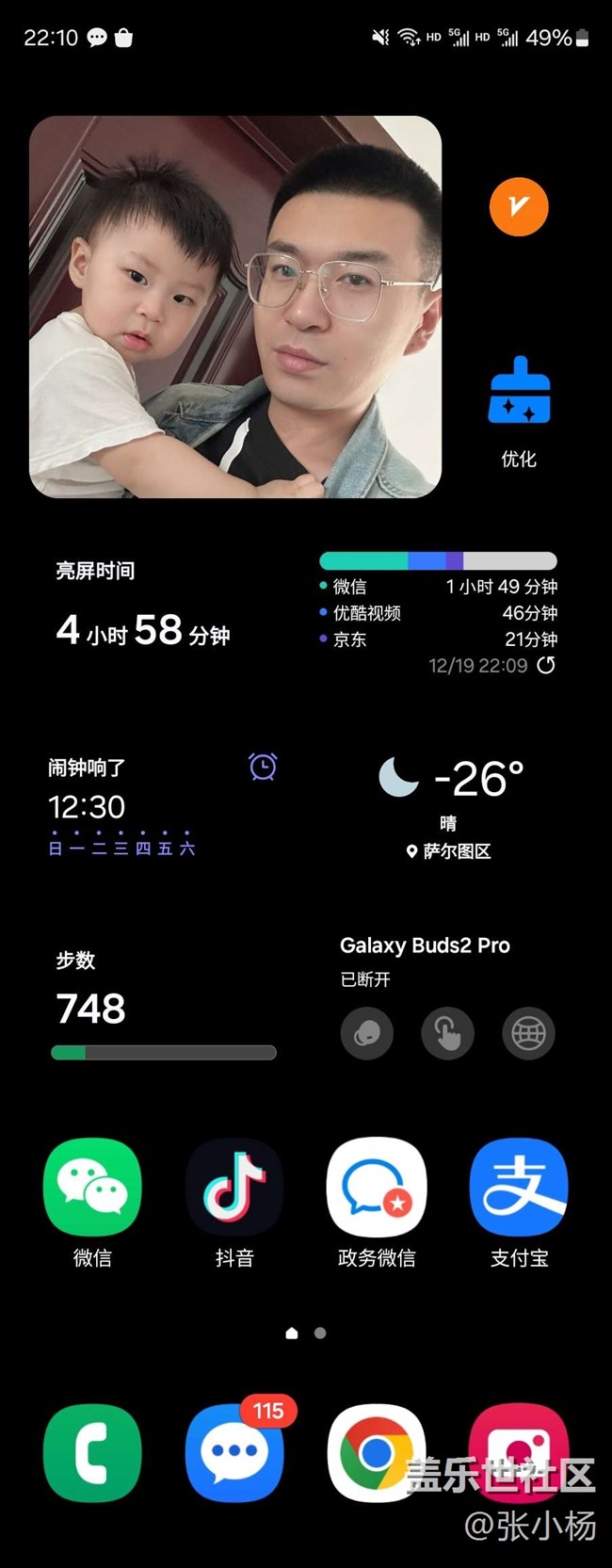Launch Chrome browser

377,1453
